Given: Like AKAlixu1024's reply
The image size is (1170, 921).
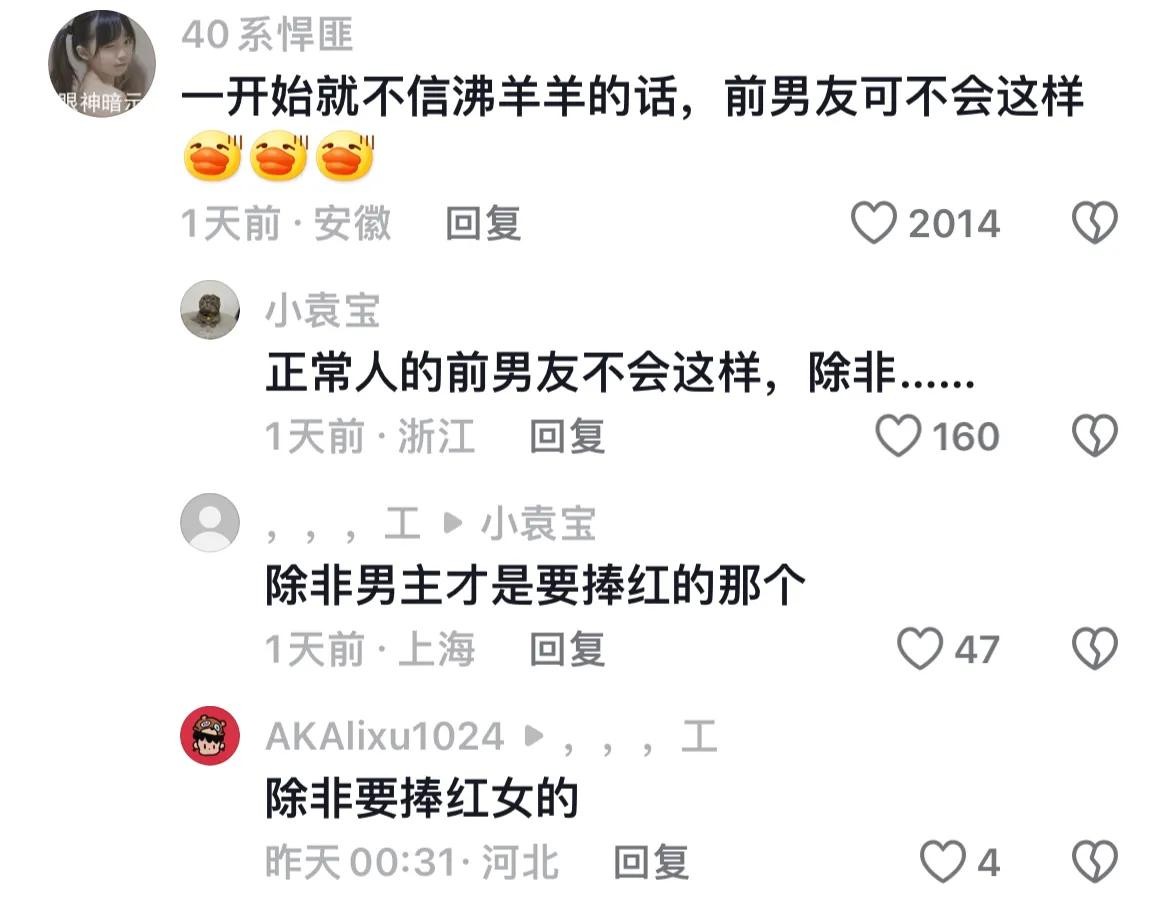Looking at the screenshot, I should (x=941, y=862).
